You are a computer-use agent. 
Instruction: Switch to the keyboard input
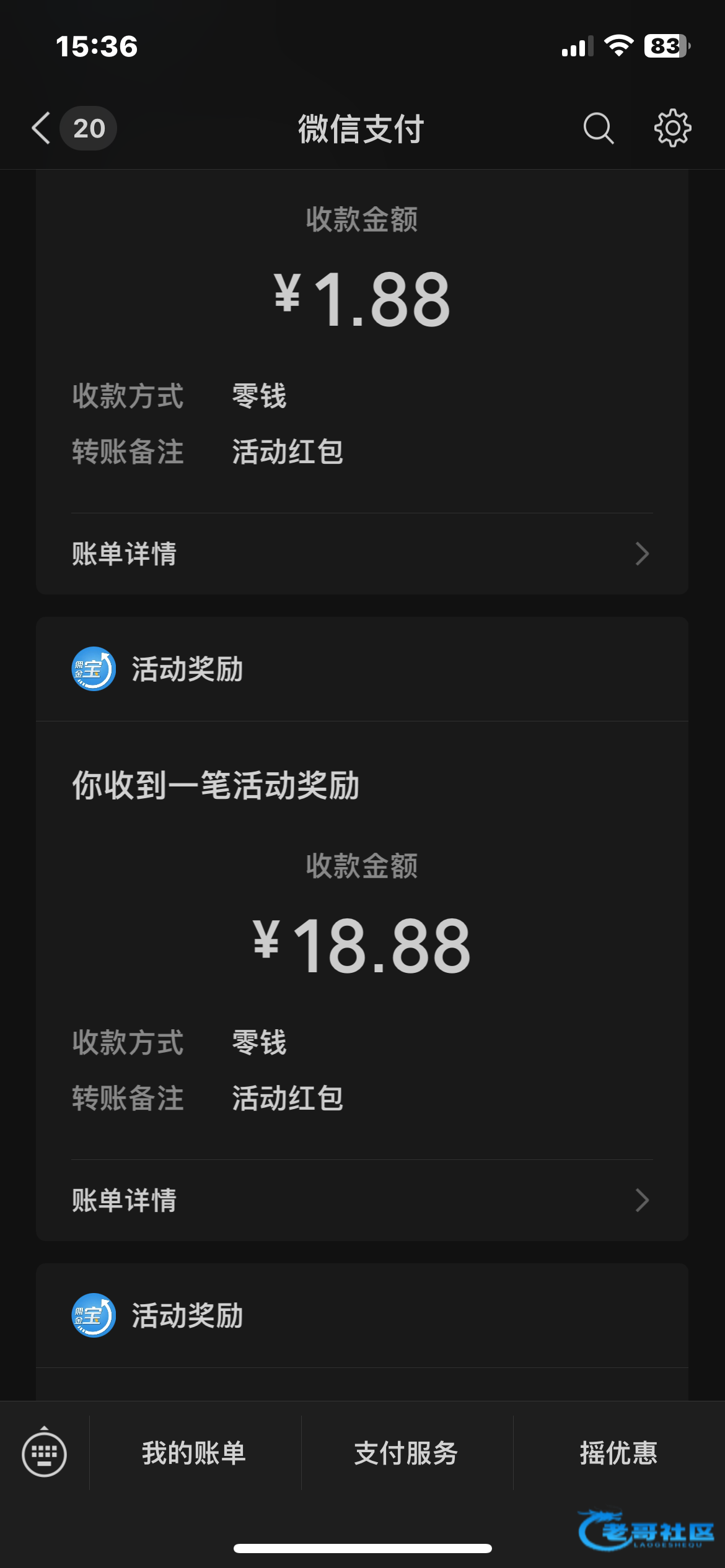pos(44,1453)
